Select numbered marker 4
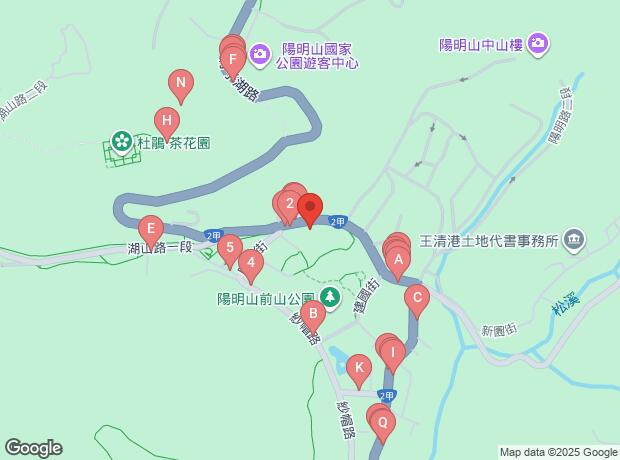The image size is (620, 460). 251,264
